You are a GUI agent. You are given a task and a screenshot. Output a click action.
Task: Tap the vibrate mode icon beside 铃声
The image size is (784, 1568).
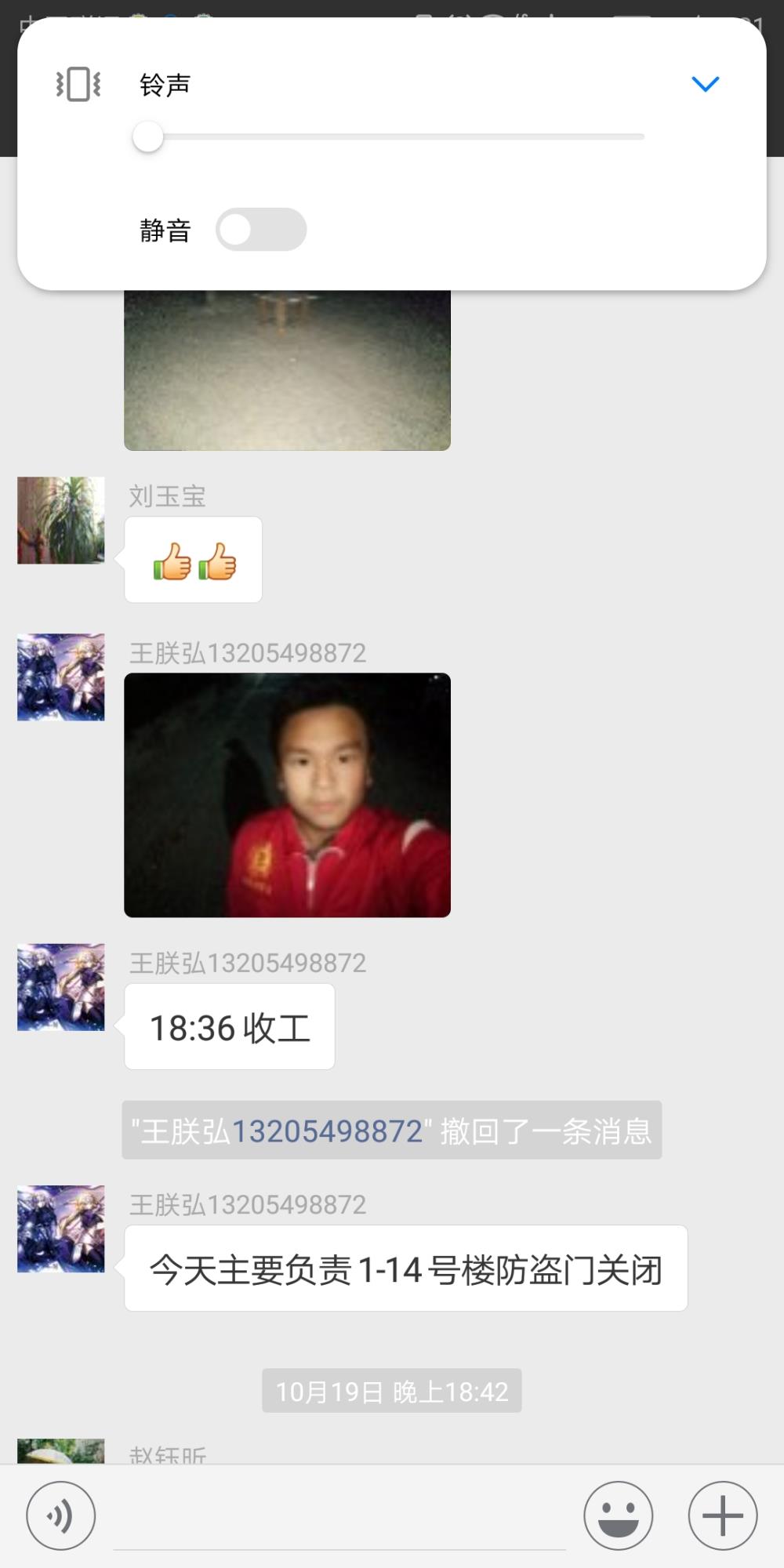pyautogui.click(x=78, y=84)
